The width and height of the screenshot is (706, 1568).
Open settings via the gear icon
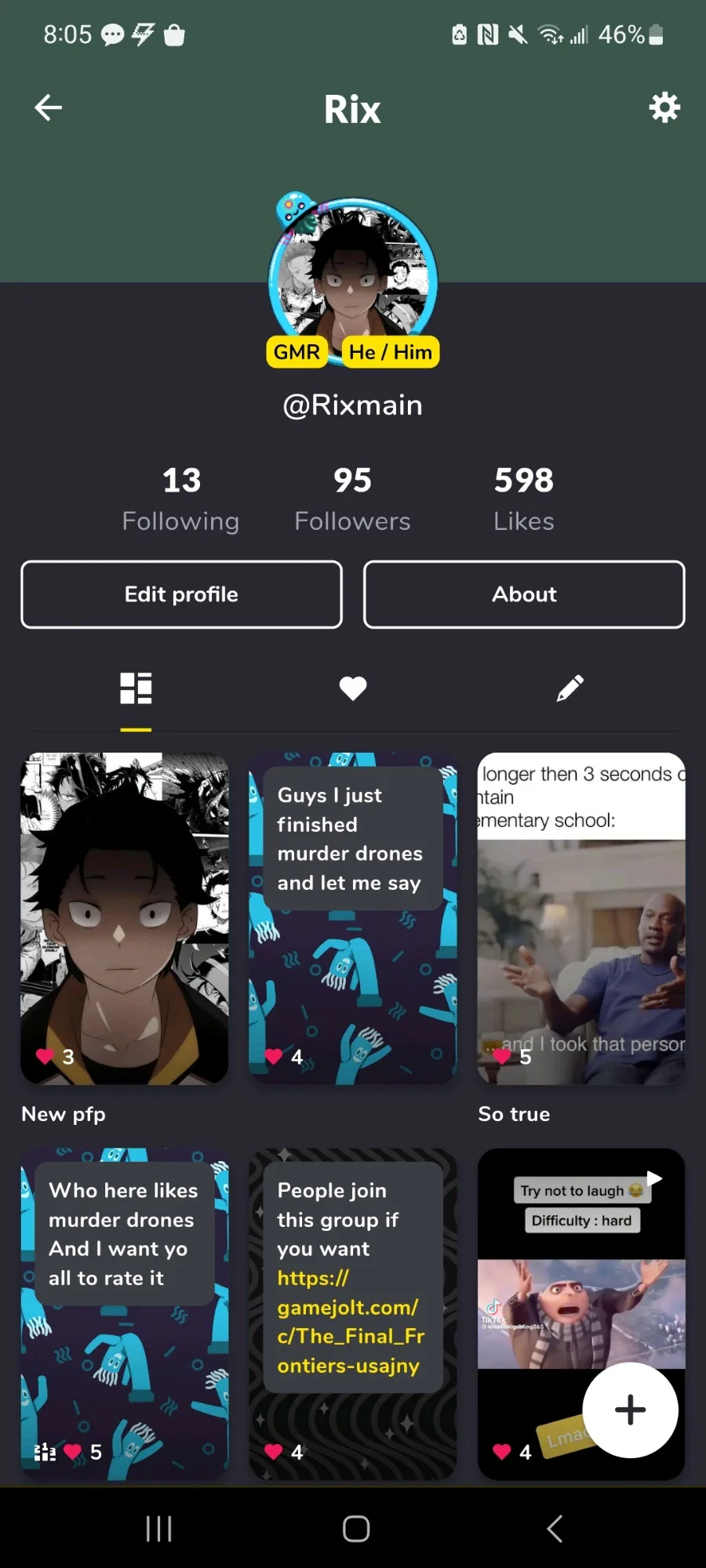pyautogui.click(x=664, y=108)
